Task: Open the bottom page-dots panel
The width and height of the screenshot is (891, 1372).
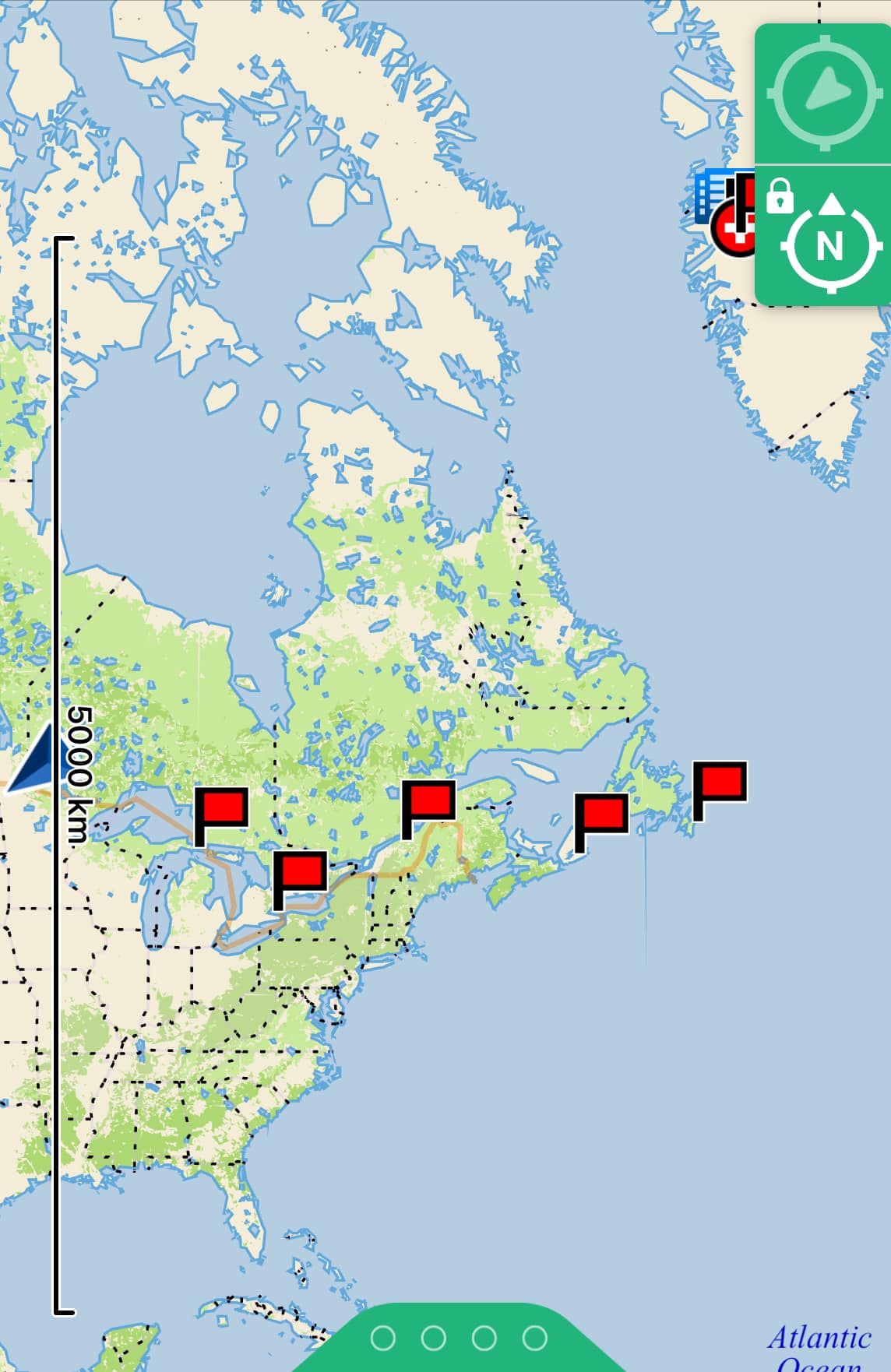Action: (460, 1338)
